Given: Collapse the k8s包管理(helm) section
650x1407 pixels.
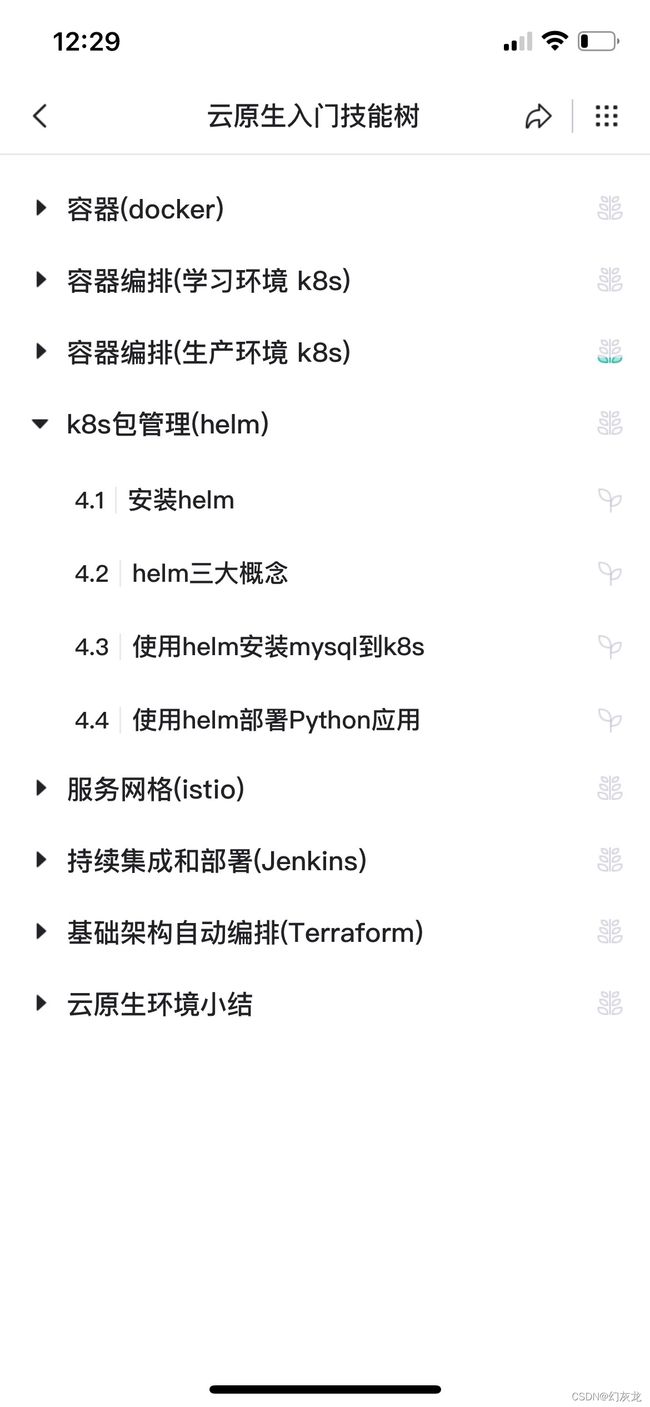Looking at the screenshot, I should [x=325, y=424].
